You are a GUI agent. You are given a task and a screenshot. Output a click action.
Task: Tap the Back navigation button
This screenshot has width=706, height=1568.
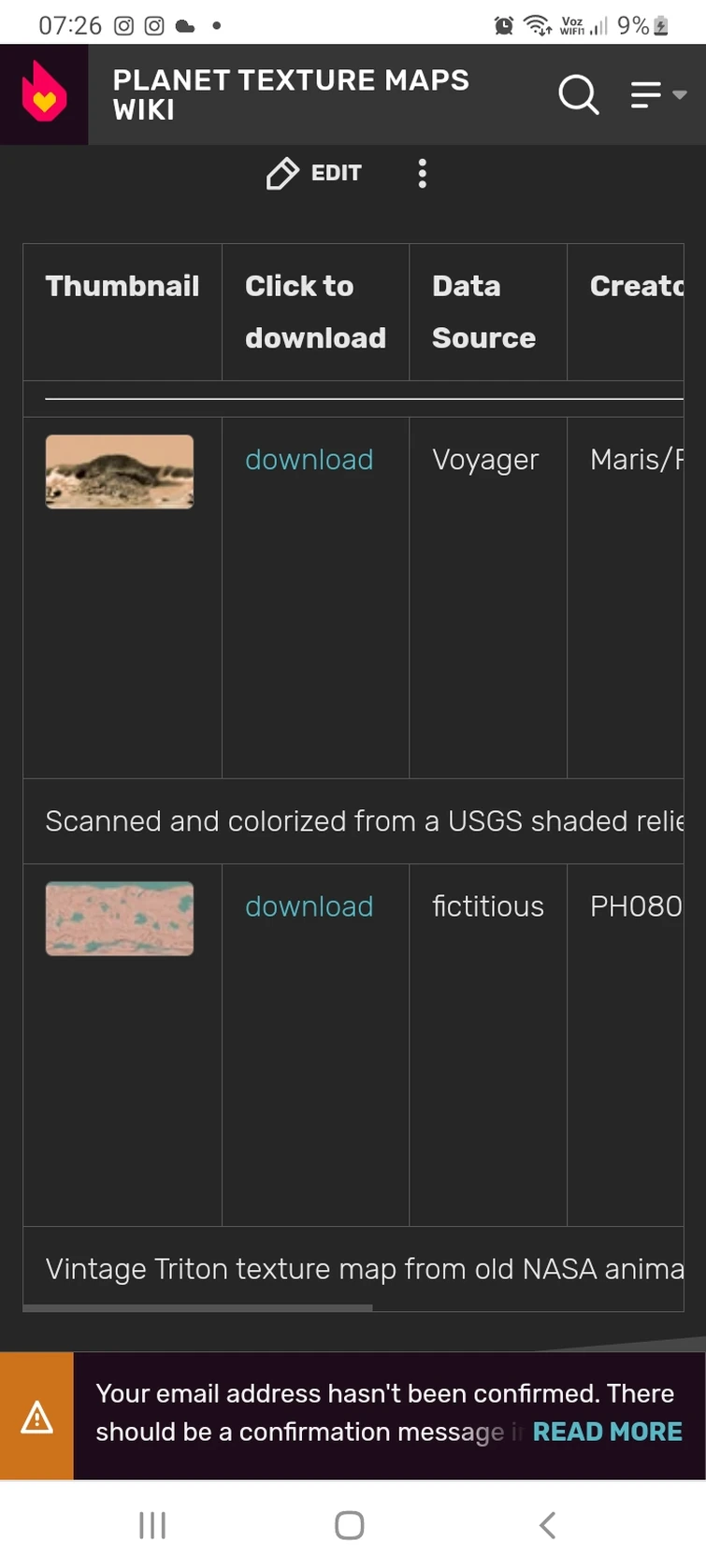coord(546,1524)
